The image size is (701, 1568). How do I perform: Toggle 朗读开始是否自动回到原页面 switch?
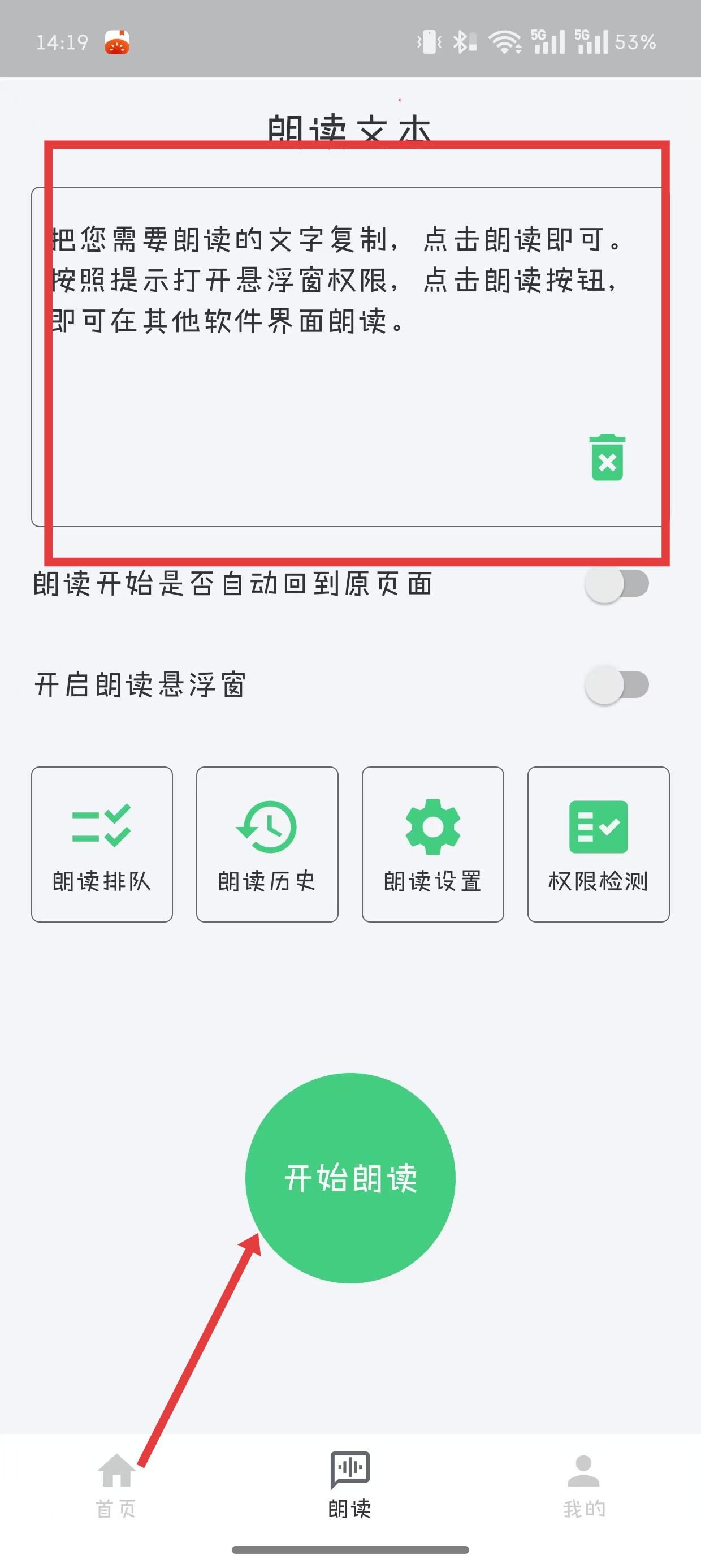(616, 584)
